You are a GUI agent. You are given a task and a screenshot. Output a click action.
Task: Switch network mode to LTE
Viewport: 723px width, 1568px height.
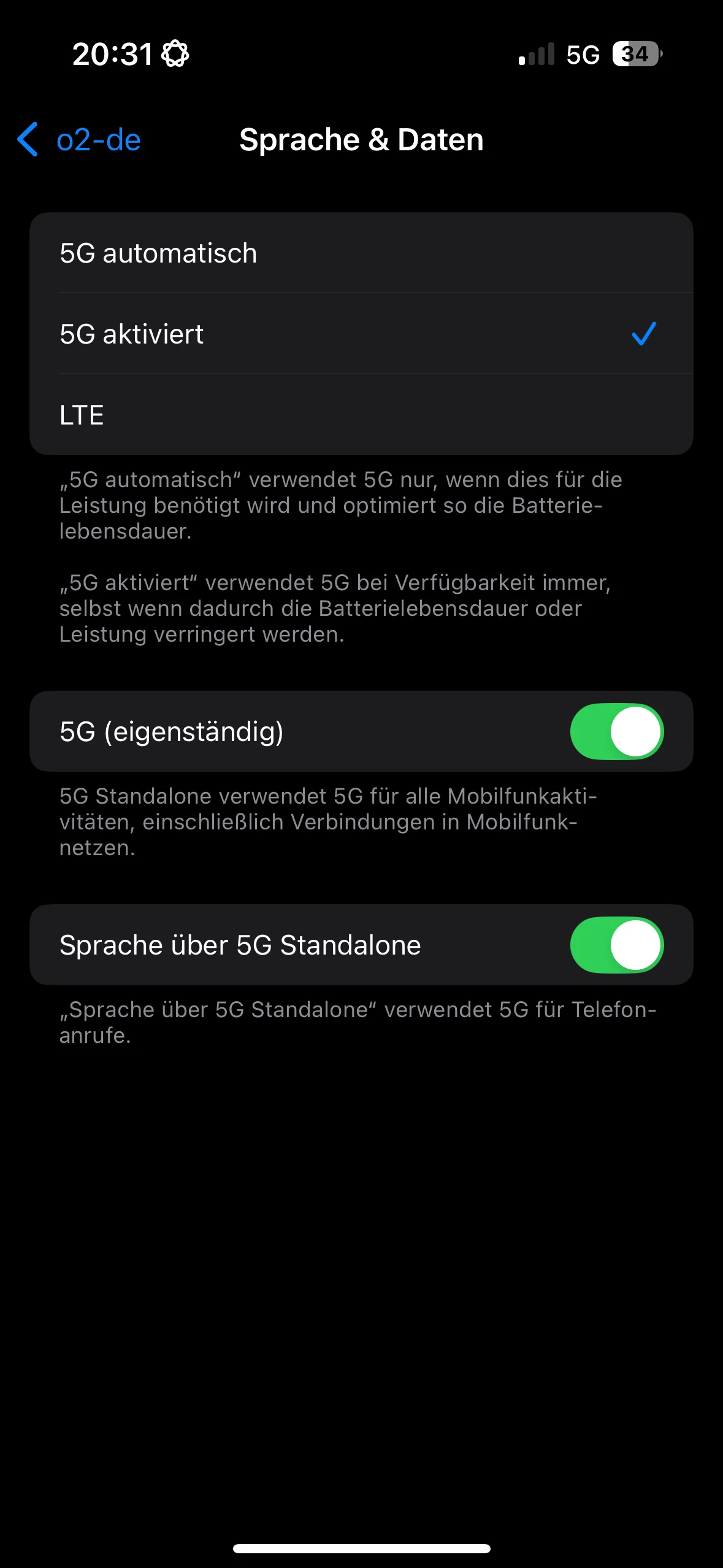pos(361,415)
